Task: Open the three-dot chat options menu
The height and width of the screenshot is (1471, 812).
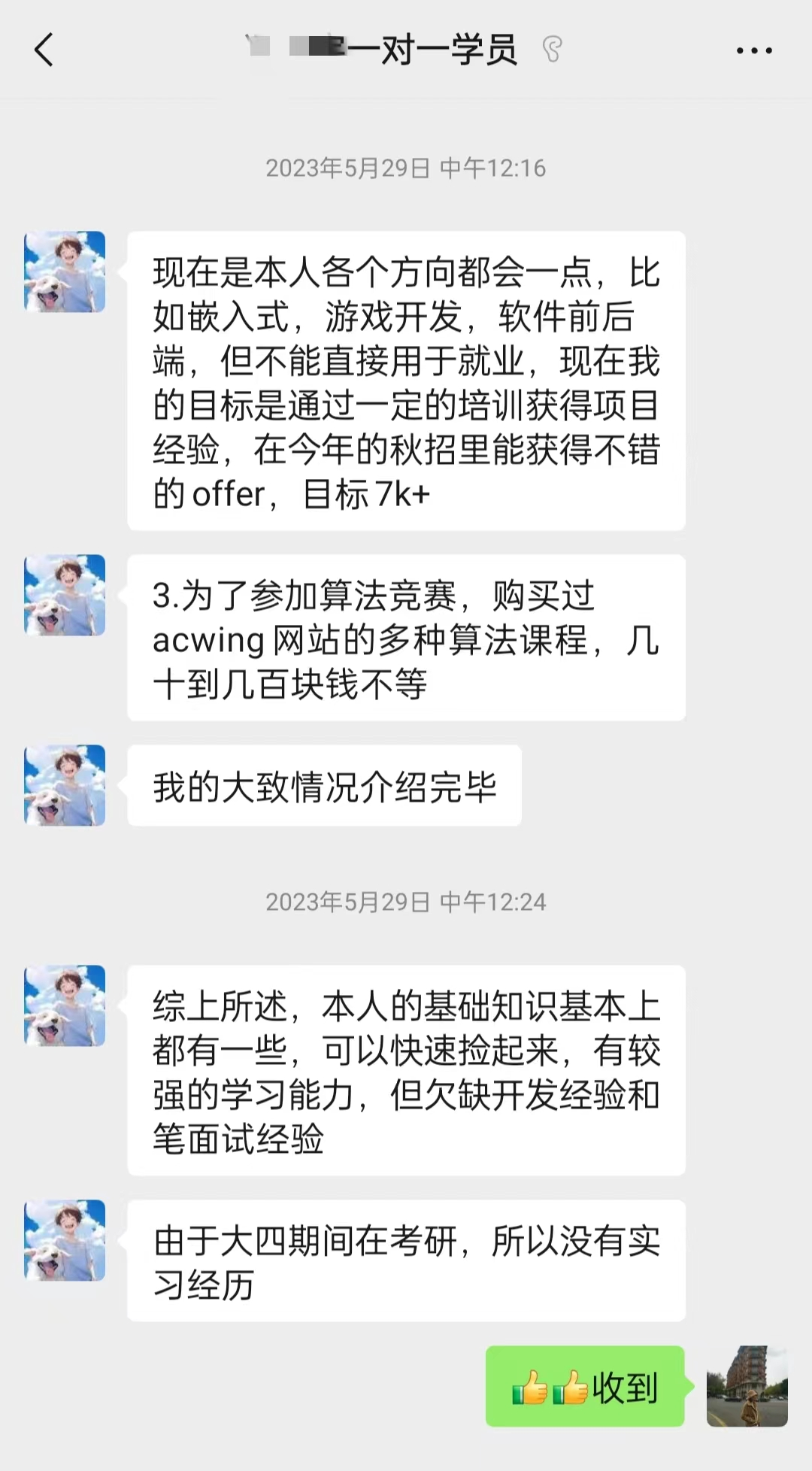Action: click(753, 50)
